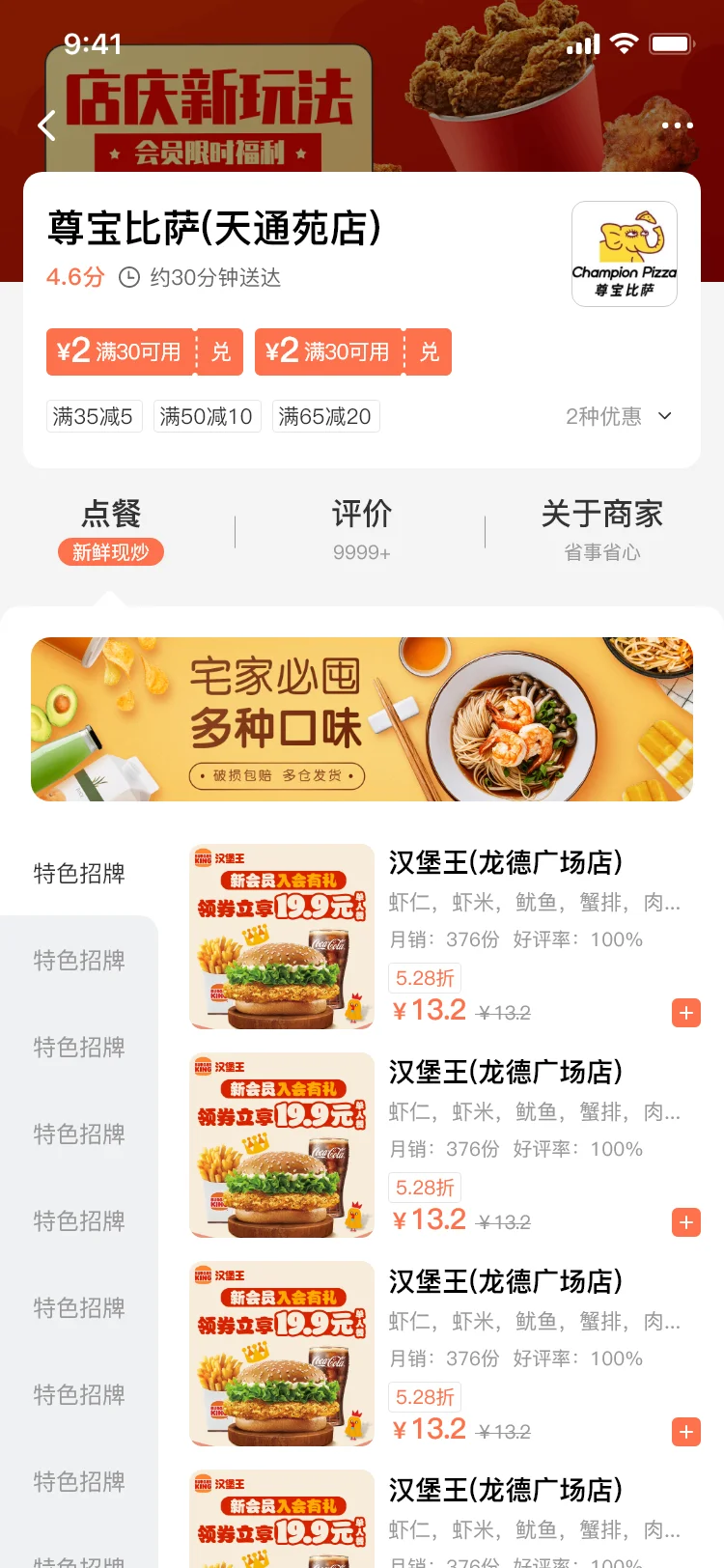The height and width of the screenshot is (1568, 724).
Task: Select the highlighted 特色招牌 category
Action: pyautogui.click(x=80, y=873)
